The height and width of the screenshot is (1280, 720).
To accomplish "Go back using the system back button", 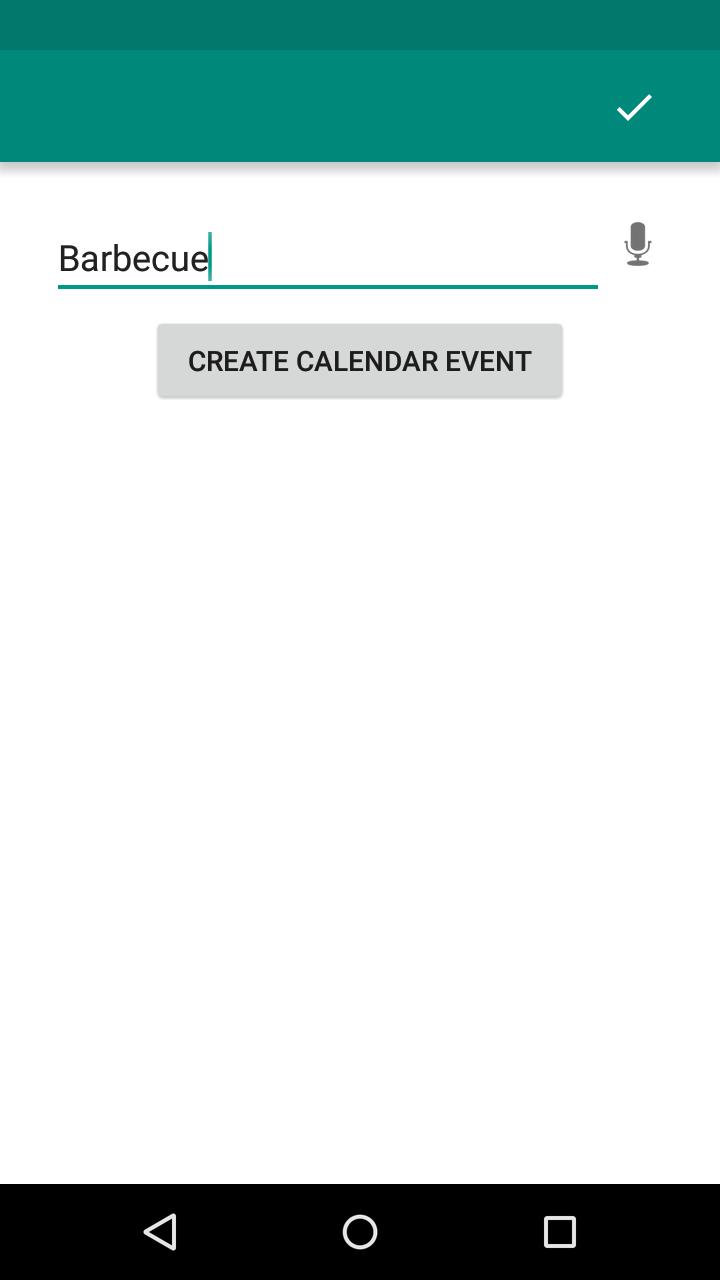I will click(x=160, y=1232).
